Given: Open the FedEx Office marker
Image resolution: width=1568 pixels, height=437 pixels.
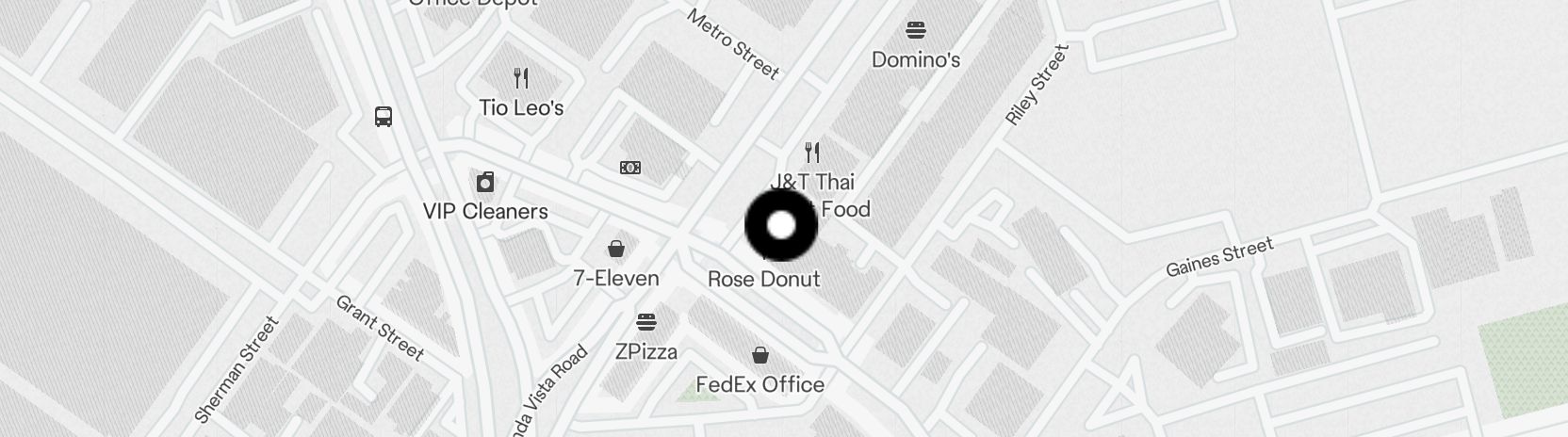Looking at the screenshot, I should 760,356.
